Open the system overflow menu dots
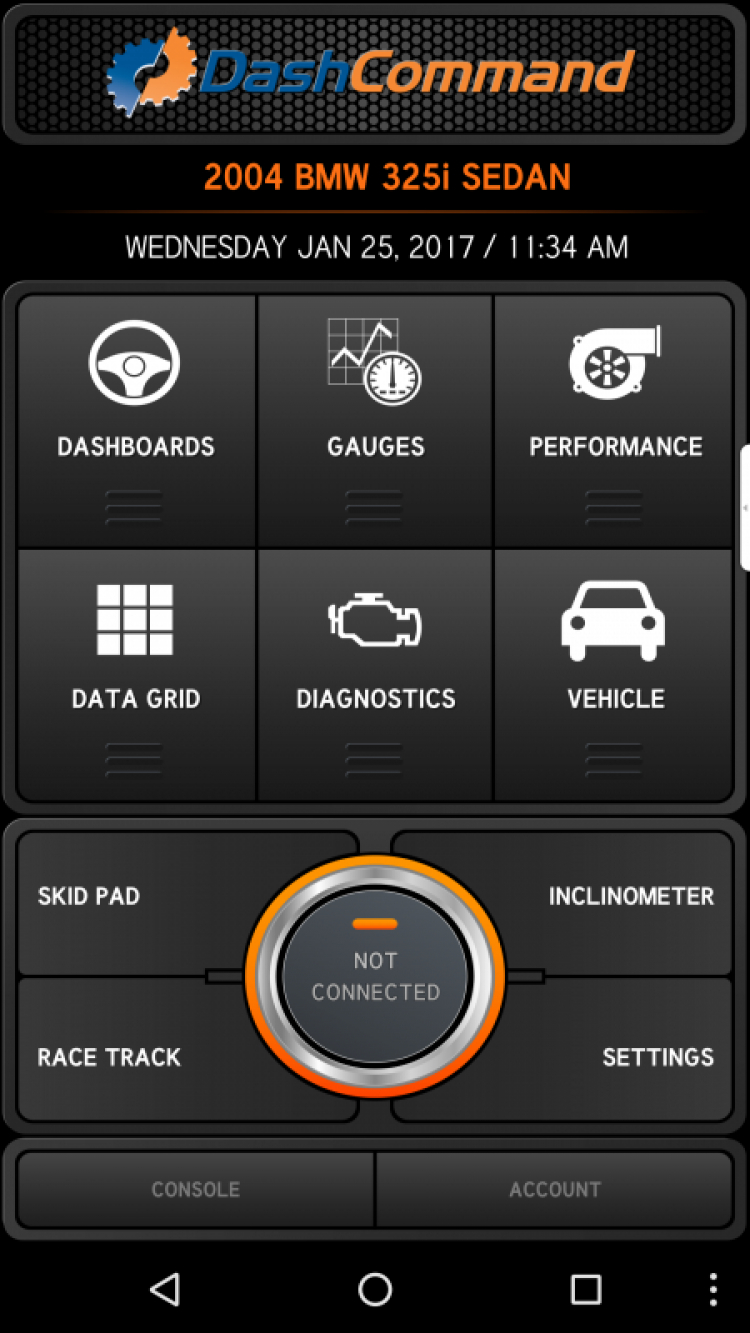This screenshot has height=1333, width=750. click(713, 1290)
